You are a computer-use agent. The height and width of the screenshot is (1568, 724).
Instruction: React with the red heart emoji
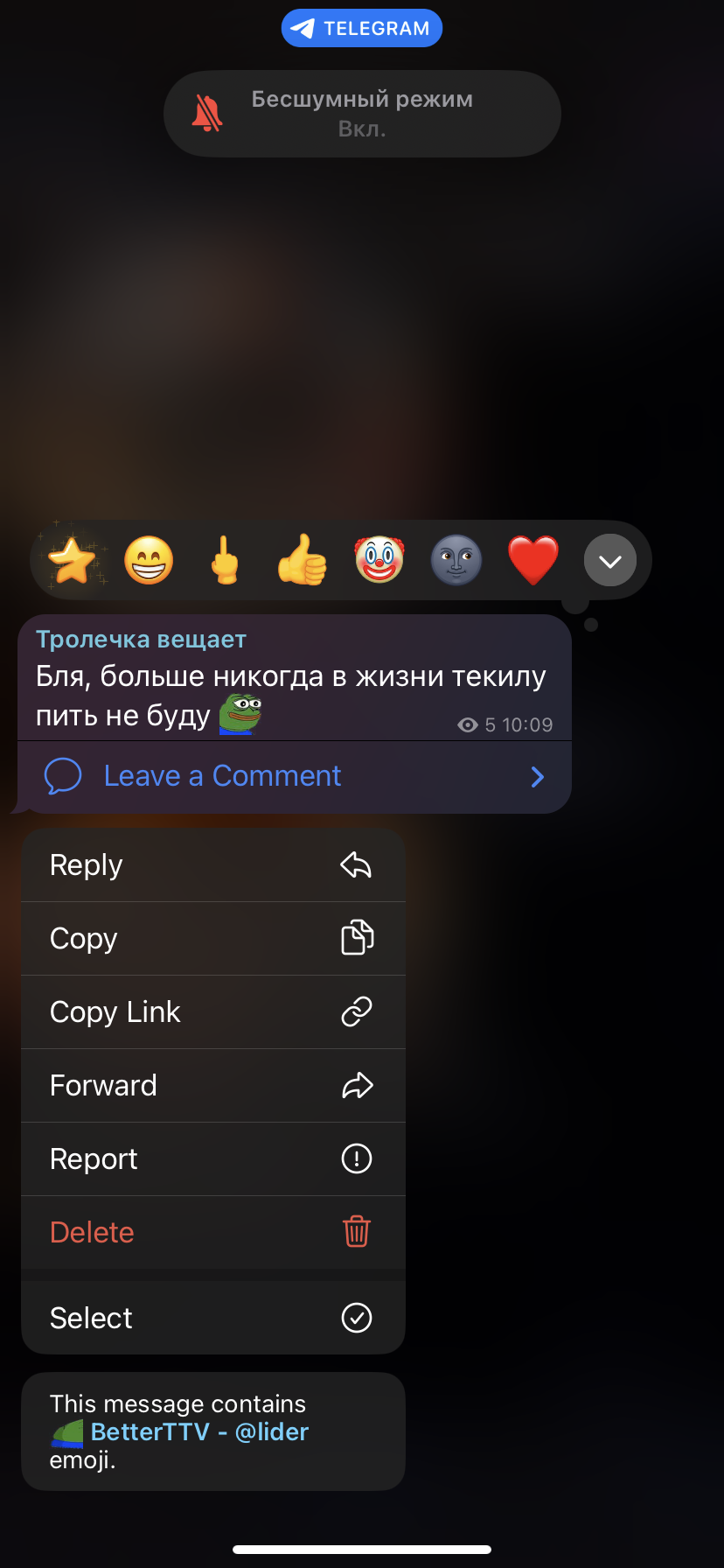(x=533, y=560)
